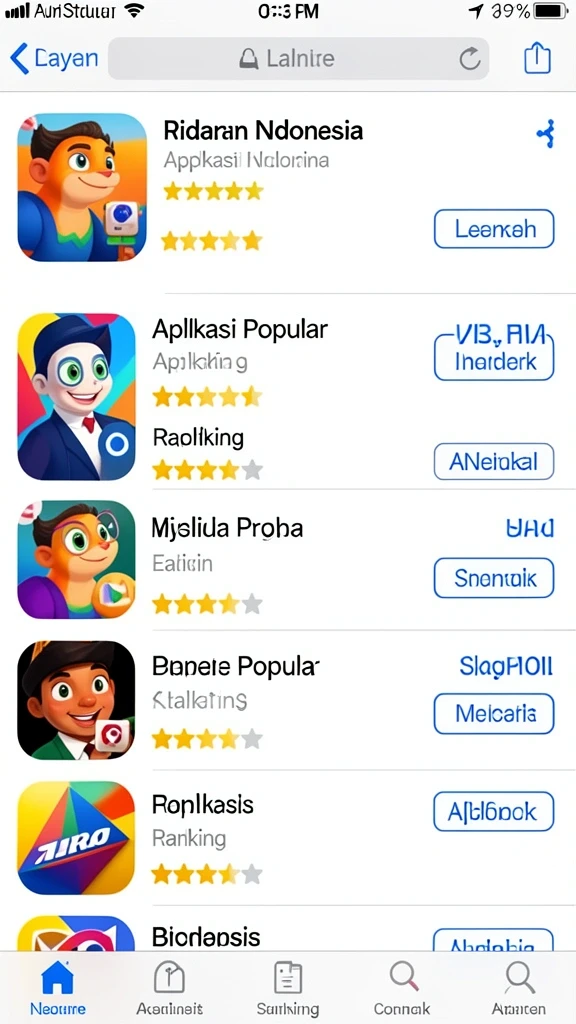576x1024 pixels.
Task: Open the Mjeliula Proha listing
Action: point(227,528)
